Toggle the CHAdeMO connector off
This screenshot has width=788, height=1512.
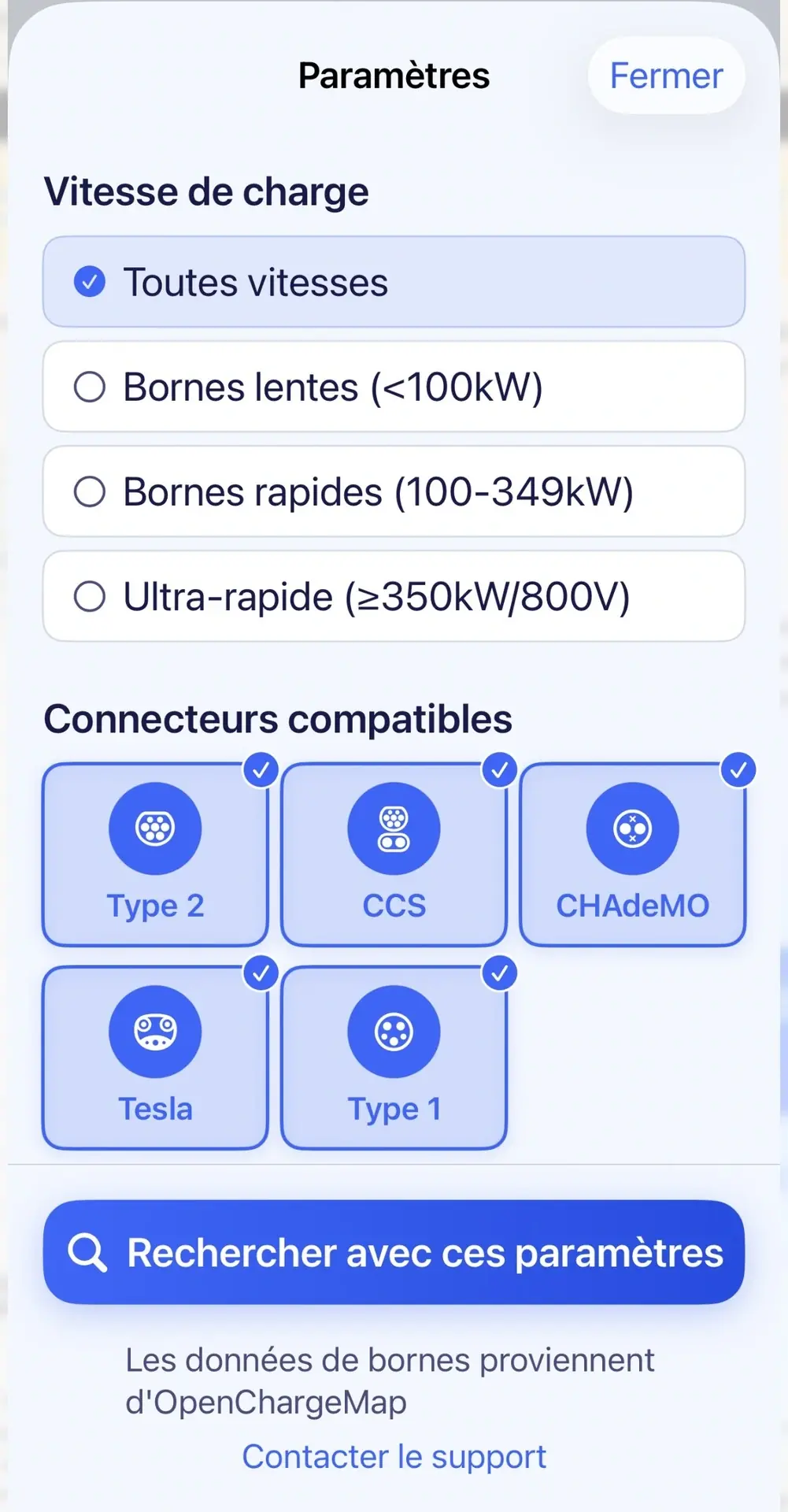point(632,854)
